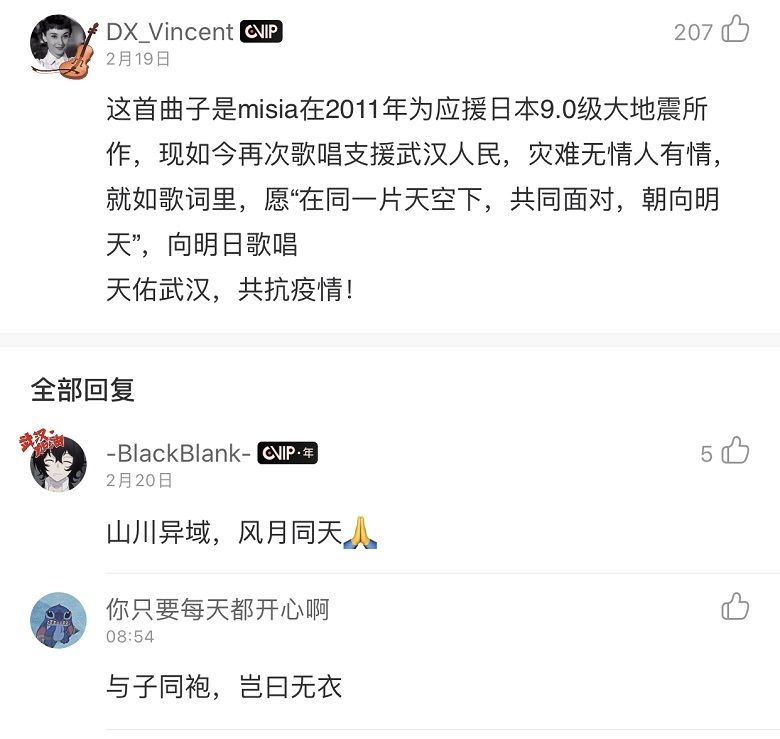Open the avatar of 你只要每天都开心啊
780x739 pixels.
tap(58, 620)
